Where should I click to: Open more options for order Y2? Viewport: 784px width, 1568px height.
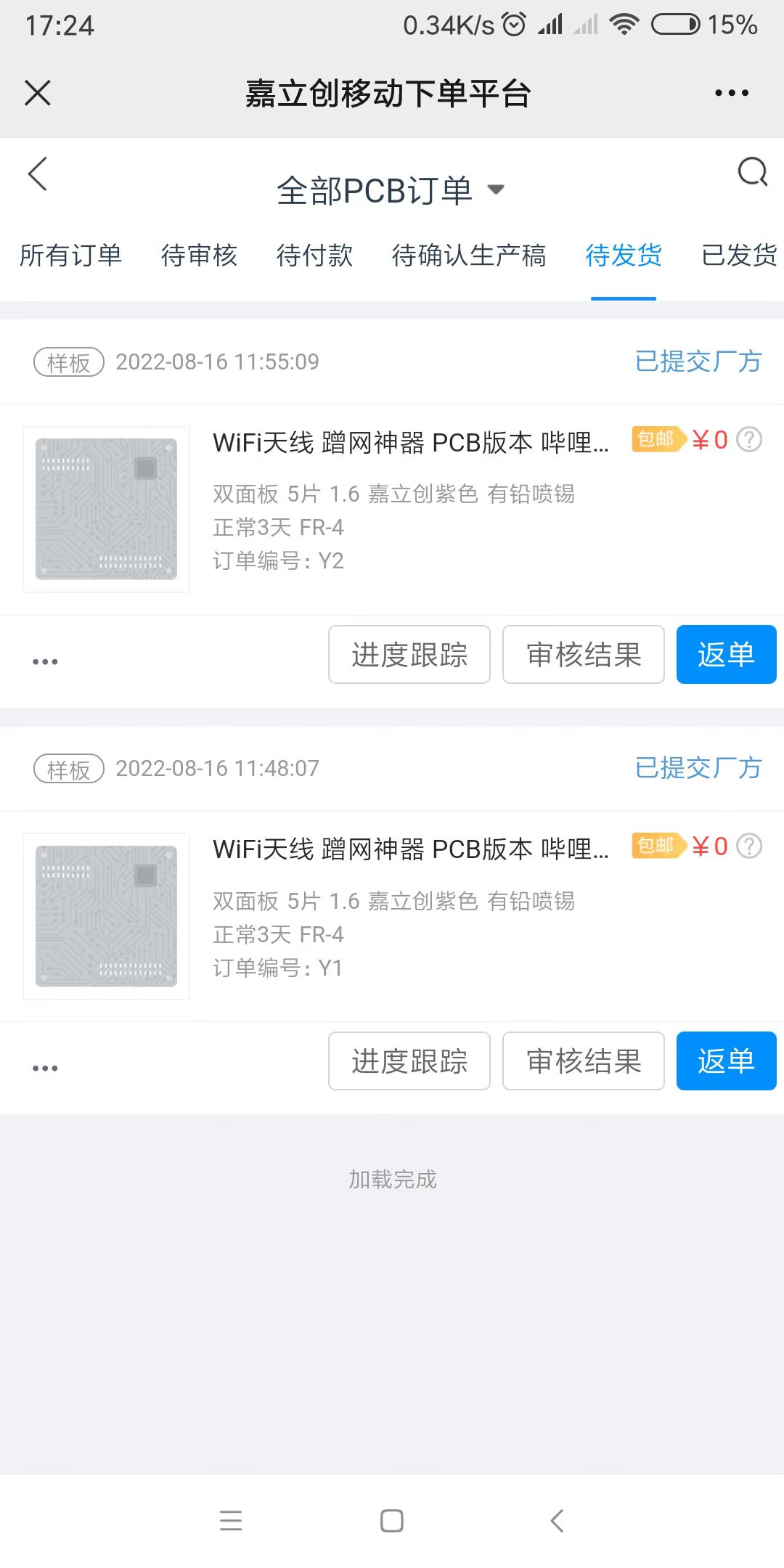45,661
